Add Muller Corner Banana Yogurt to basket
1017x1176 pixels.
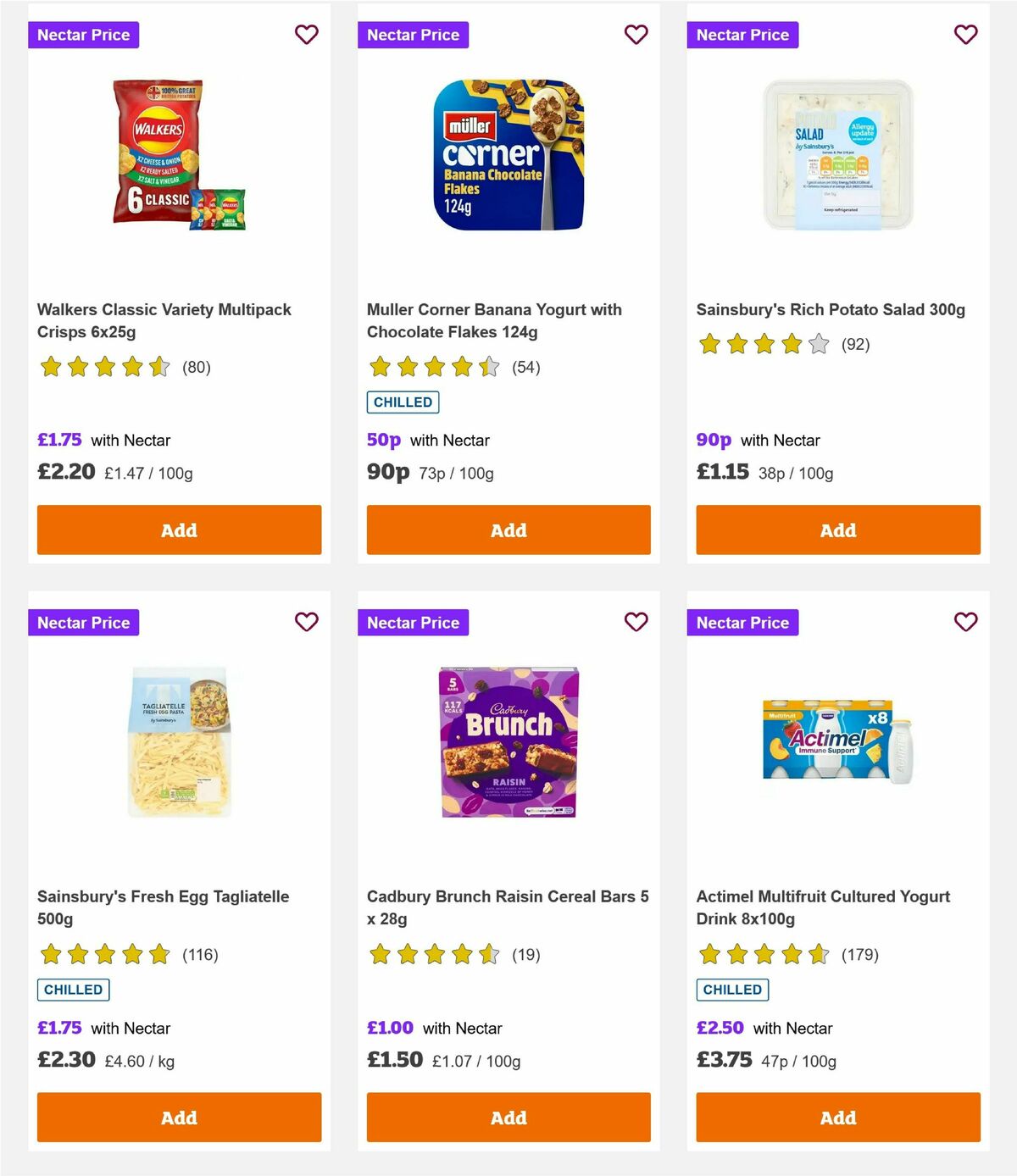coord(508,530)
